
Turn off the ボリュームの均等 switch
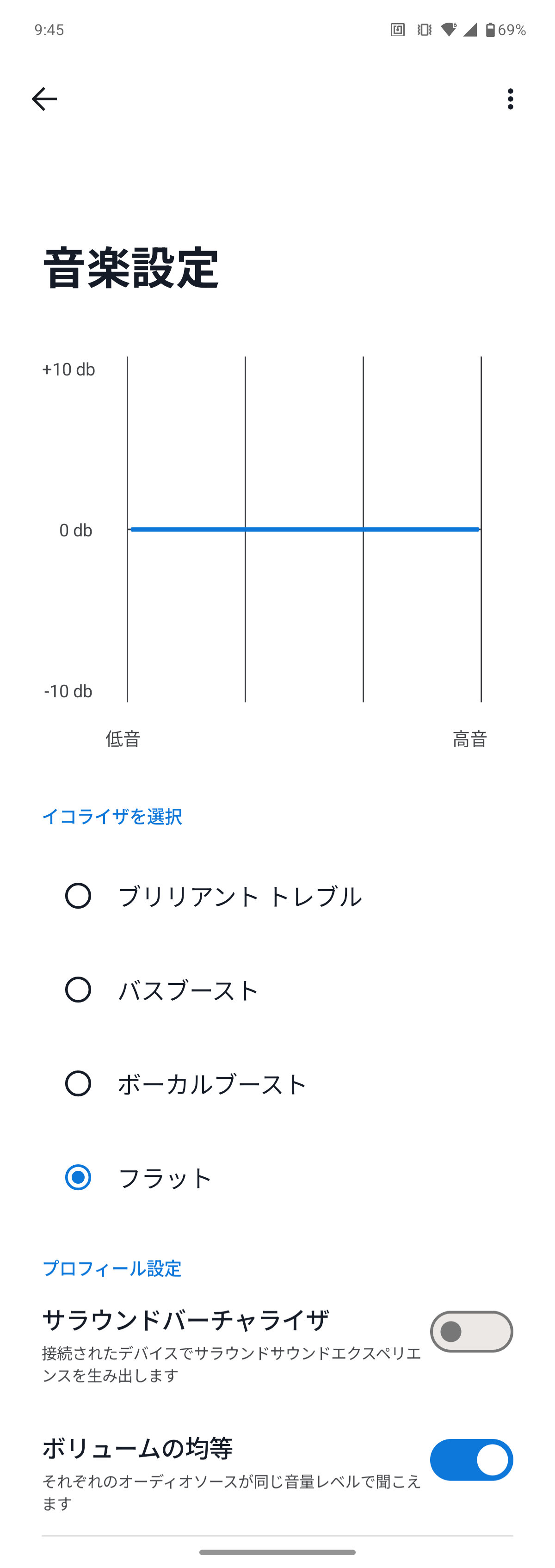click(x=471, y=1460)
